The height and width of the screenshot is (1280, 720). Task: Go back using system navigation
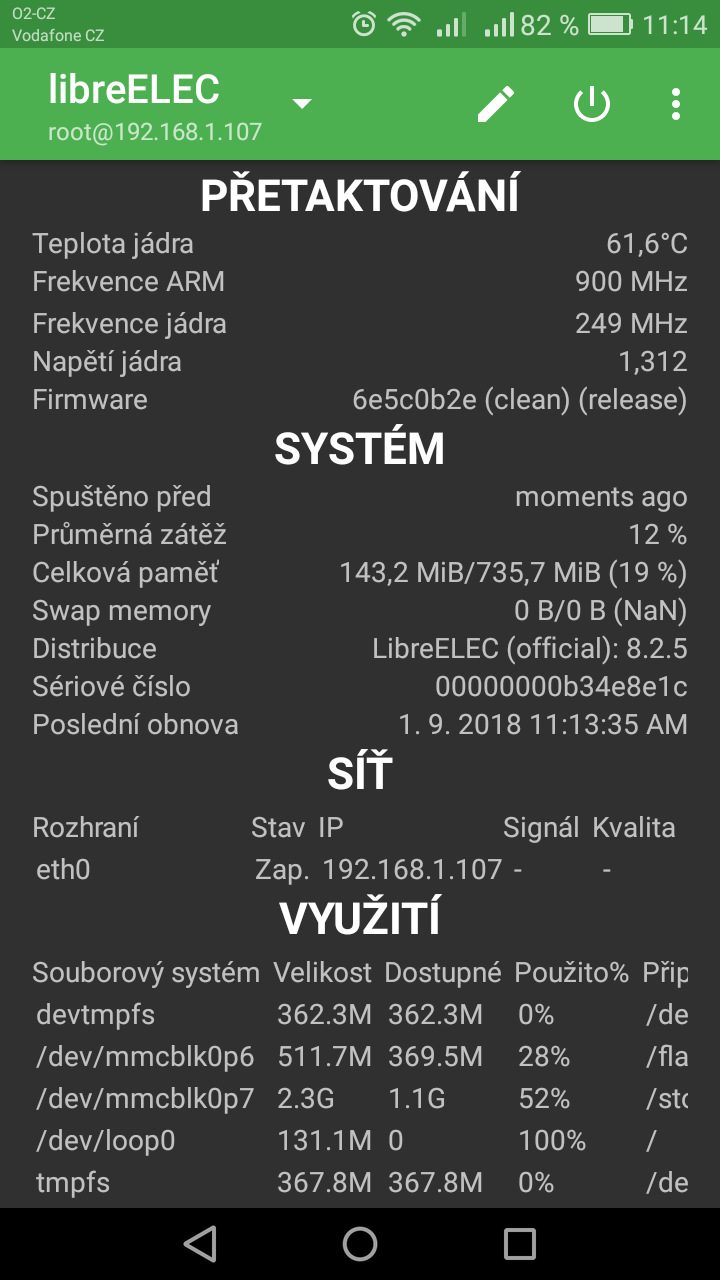(x=201, y=1244)
